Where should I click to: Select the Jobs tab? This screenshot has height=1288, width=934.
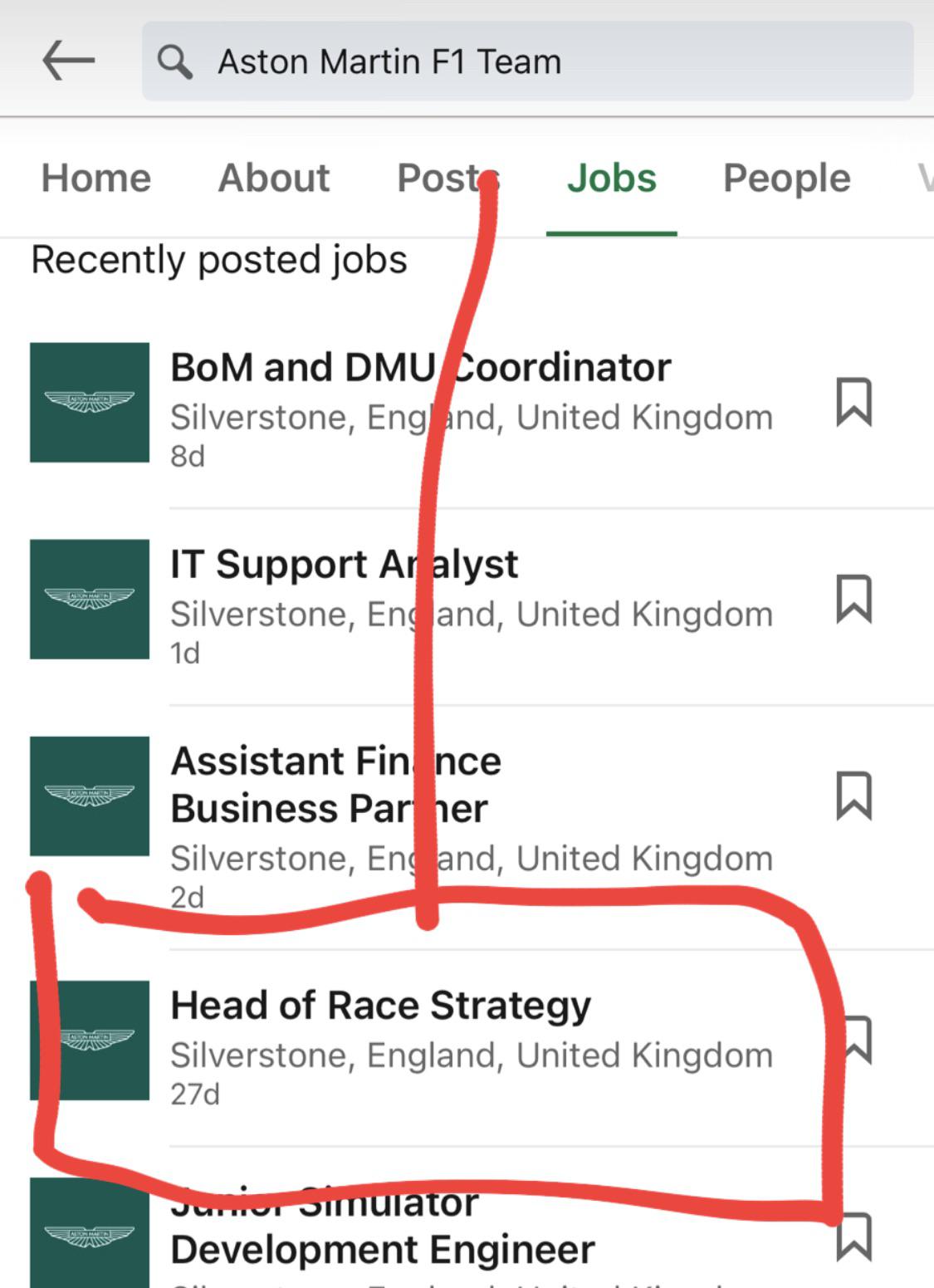[x=612, y=178]
